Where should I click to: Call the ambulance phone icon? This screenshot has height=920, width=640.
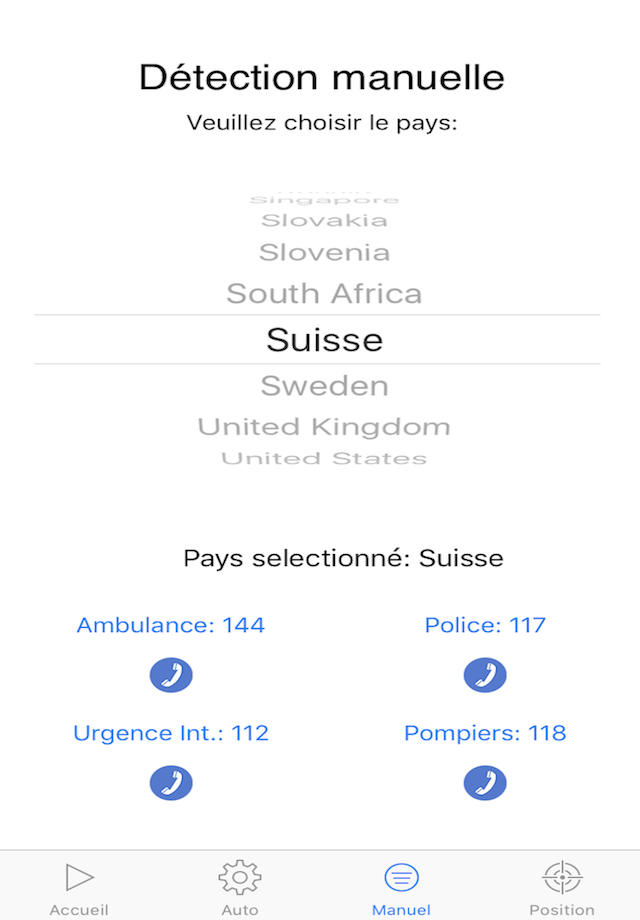pos(171,675)
